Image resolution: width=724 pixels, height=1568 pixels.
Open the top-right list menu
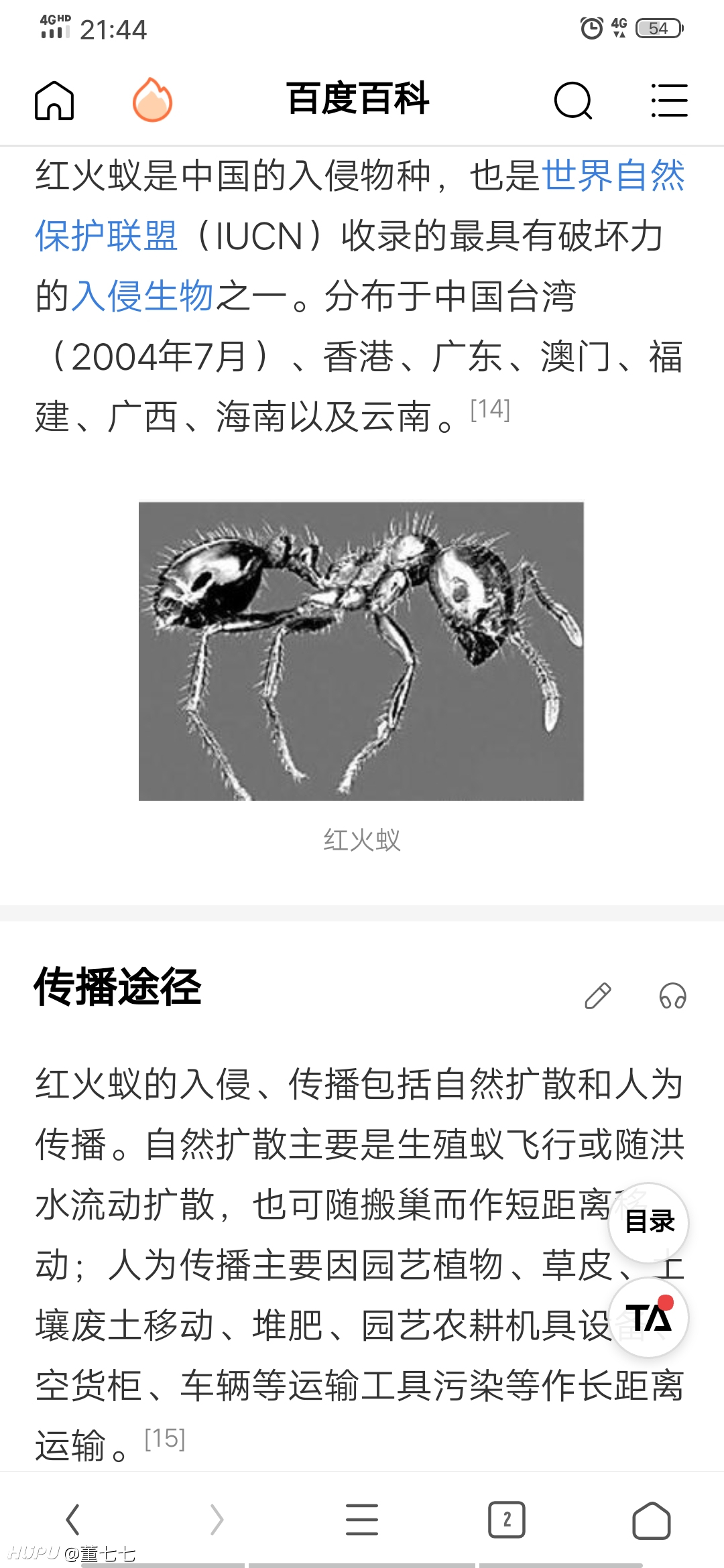click(669, 101)
